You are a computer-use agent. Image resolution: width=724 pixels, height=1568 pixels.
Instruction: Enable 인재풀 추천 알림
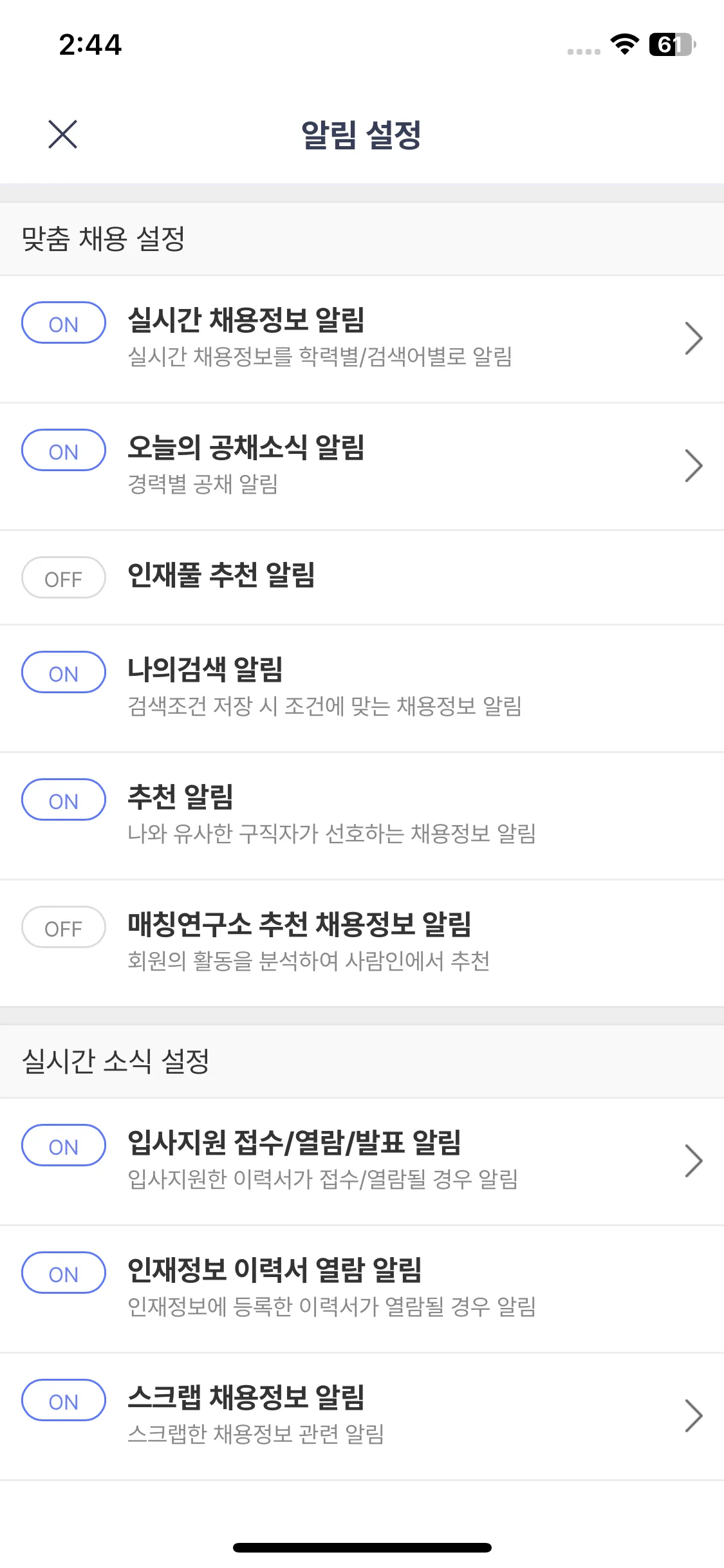tap(63, 578)
